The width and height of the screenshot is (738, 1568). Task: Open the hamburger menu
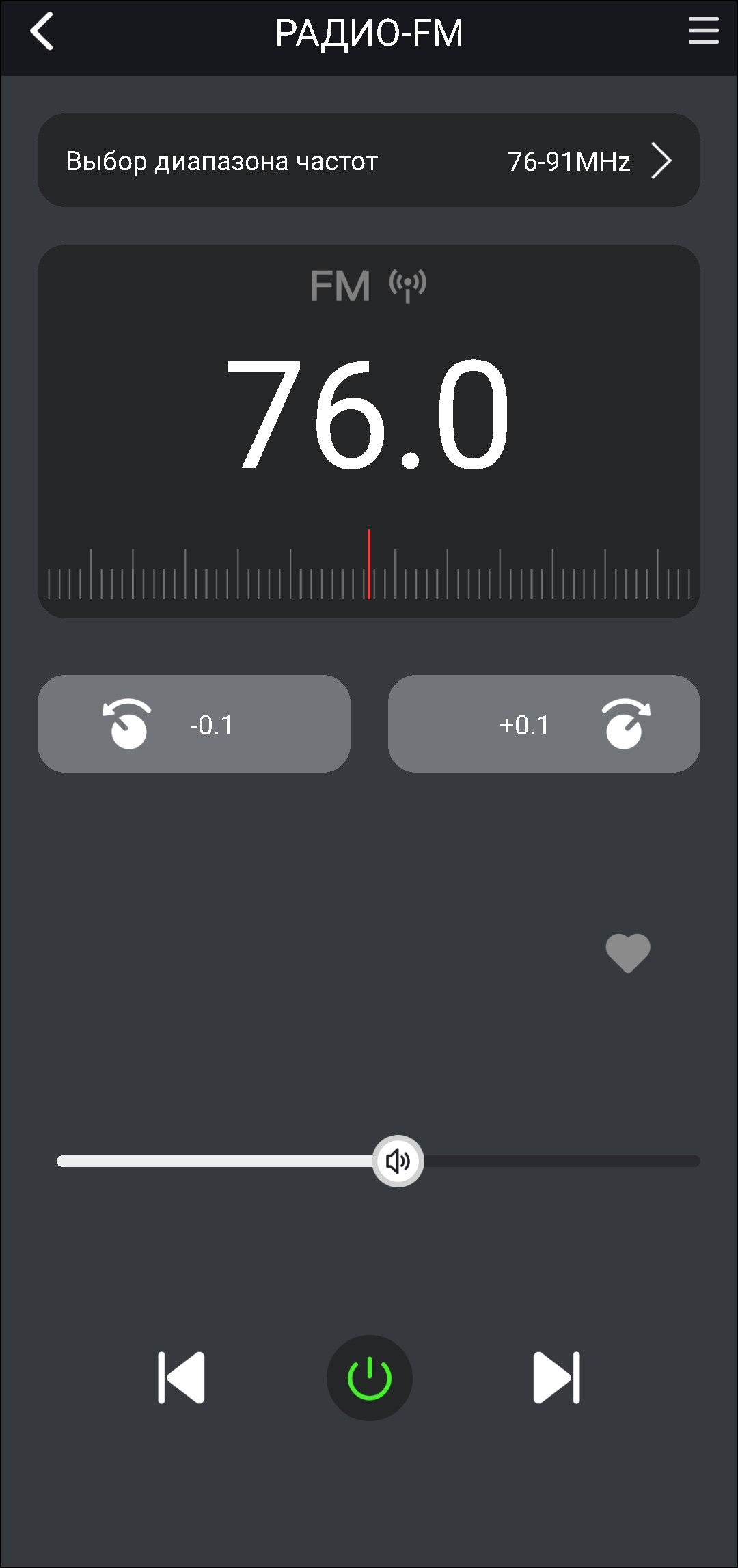pyautogui.click(x=703, y=31)
